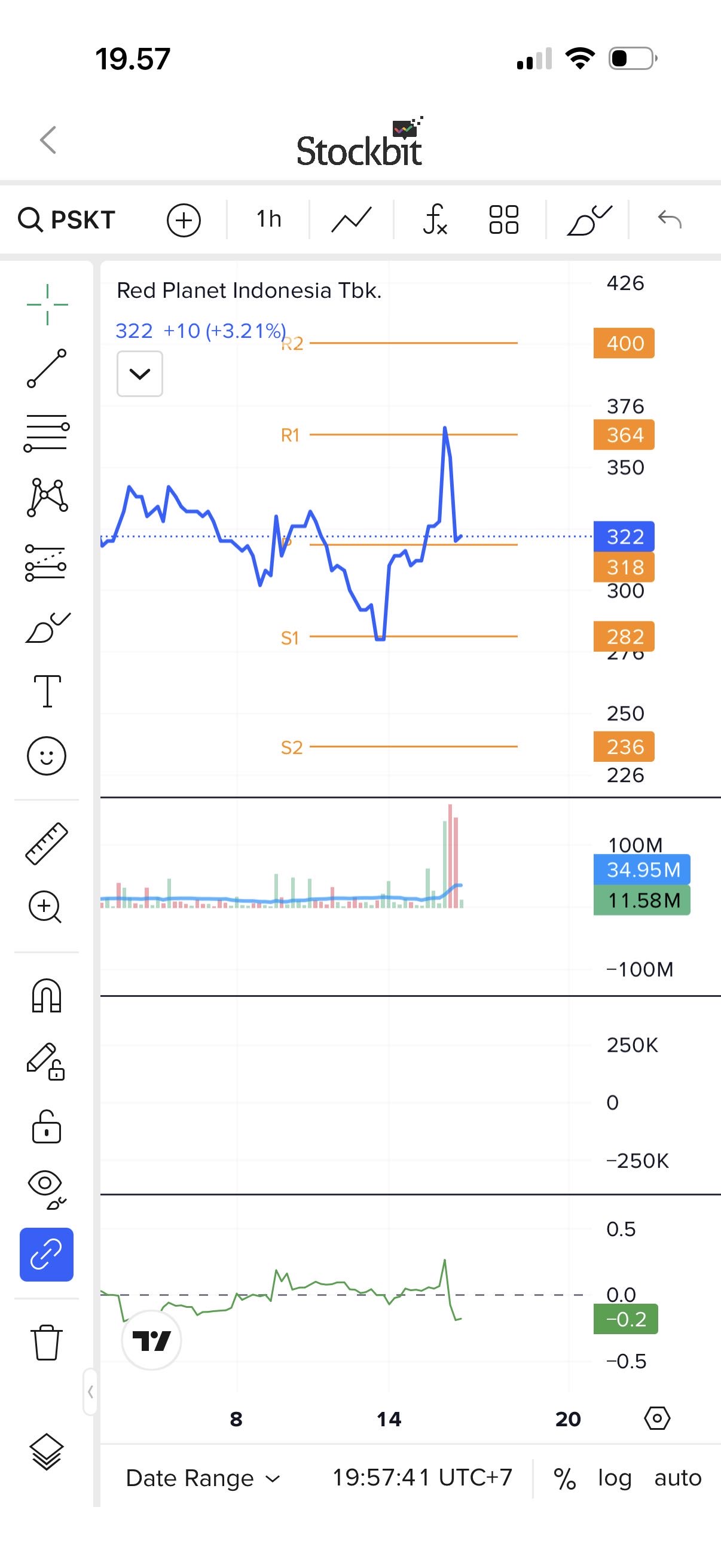
Task: Open the emoji sticker tool
Action: tap(46, 756)
